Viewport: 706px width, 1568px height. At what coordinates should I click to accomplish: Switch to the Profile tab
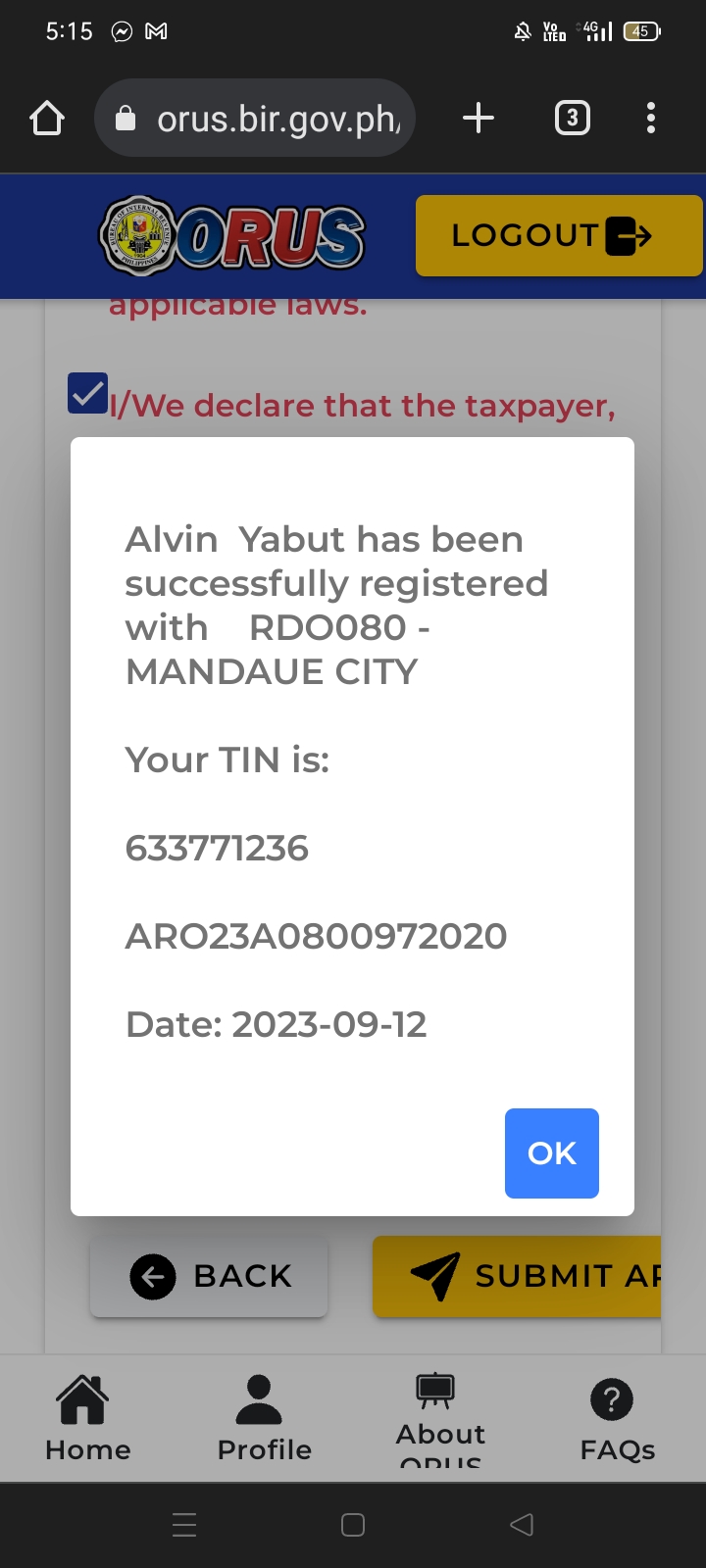point(263,1418)
